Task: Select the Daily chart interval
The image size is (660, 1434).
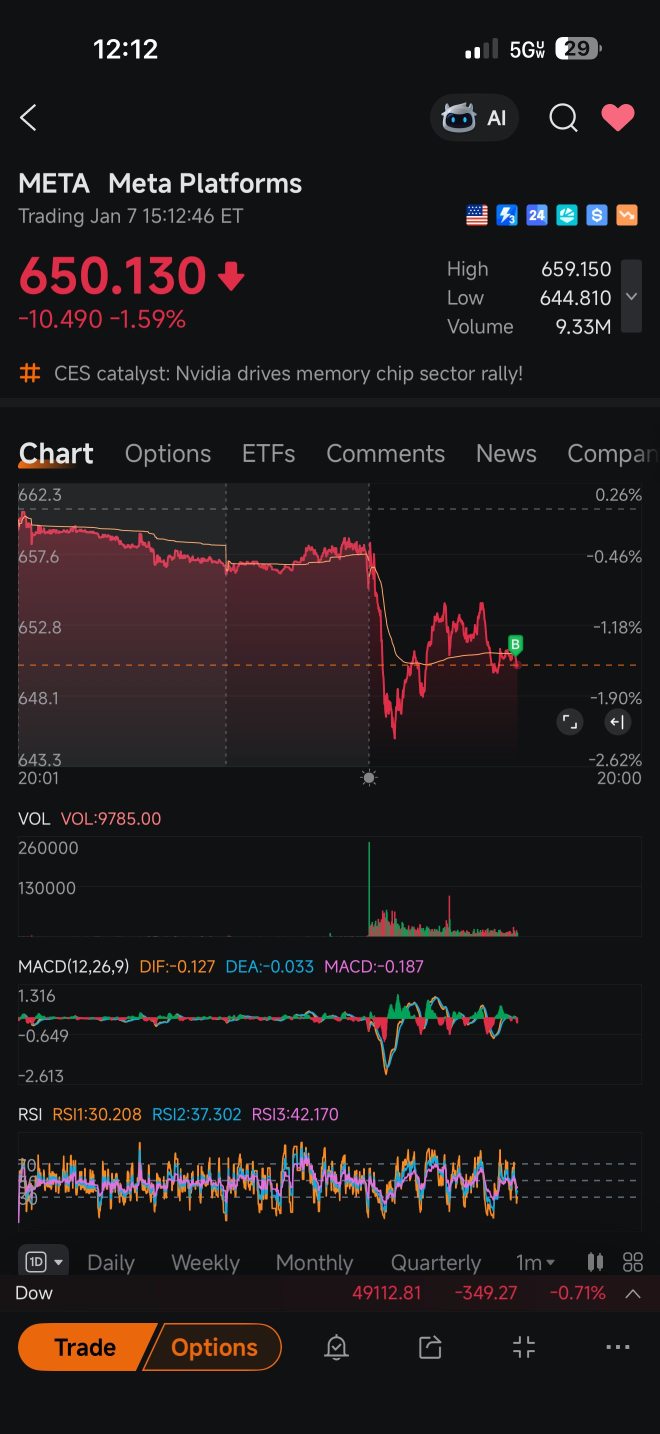Action: pyautogui.click(x=111, y=1262)
